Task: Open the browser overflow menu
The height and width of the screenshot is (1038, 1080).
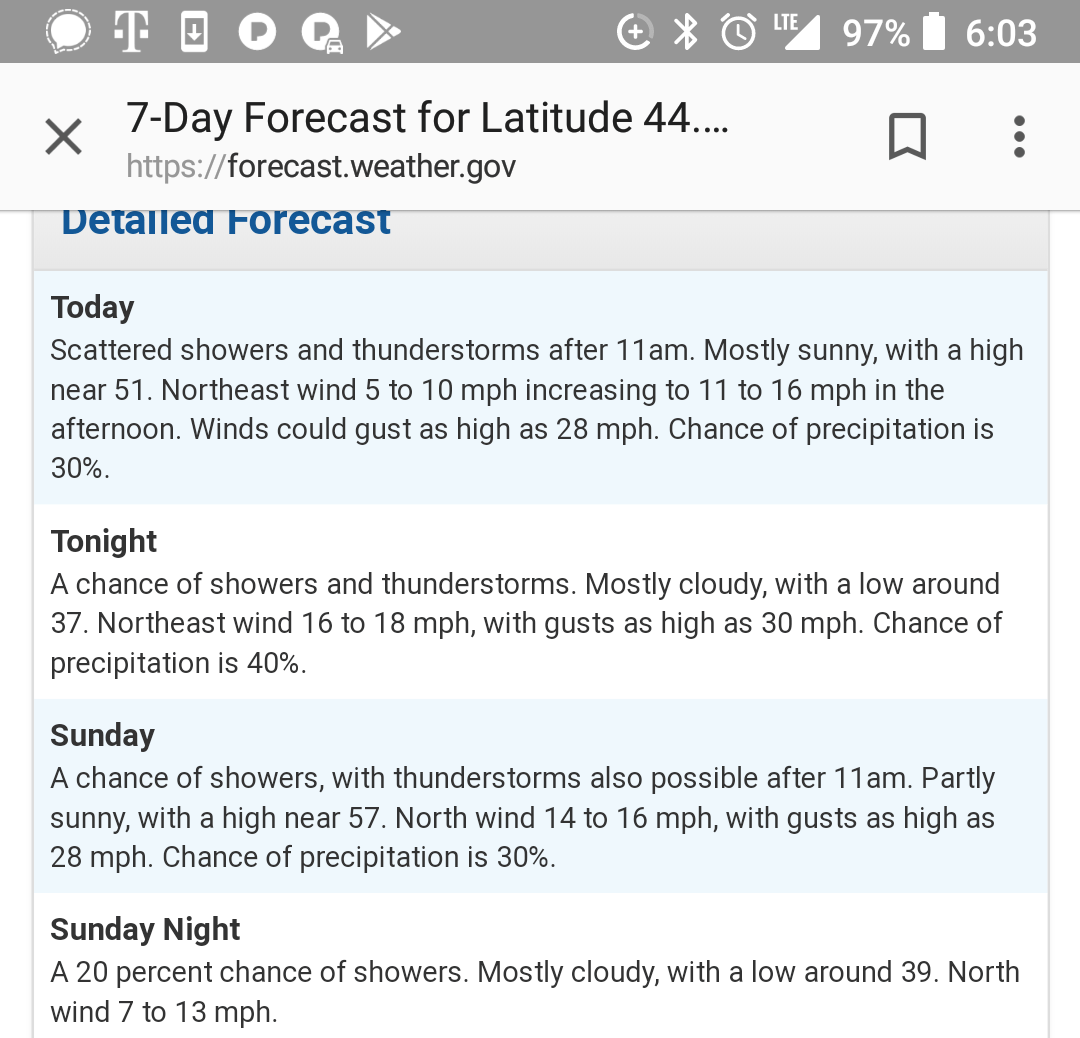Action: click(x=1019, y=137)
